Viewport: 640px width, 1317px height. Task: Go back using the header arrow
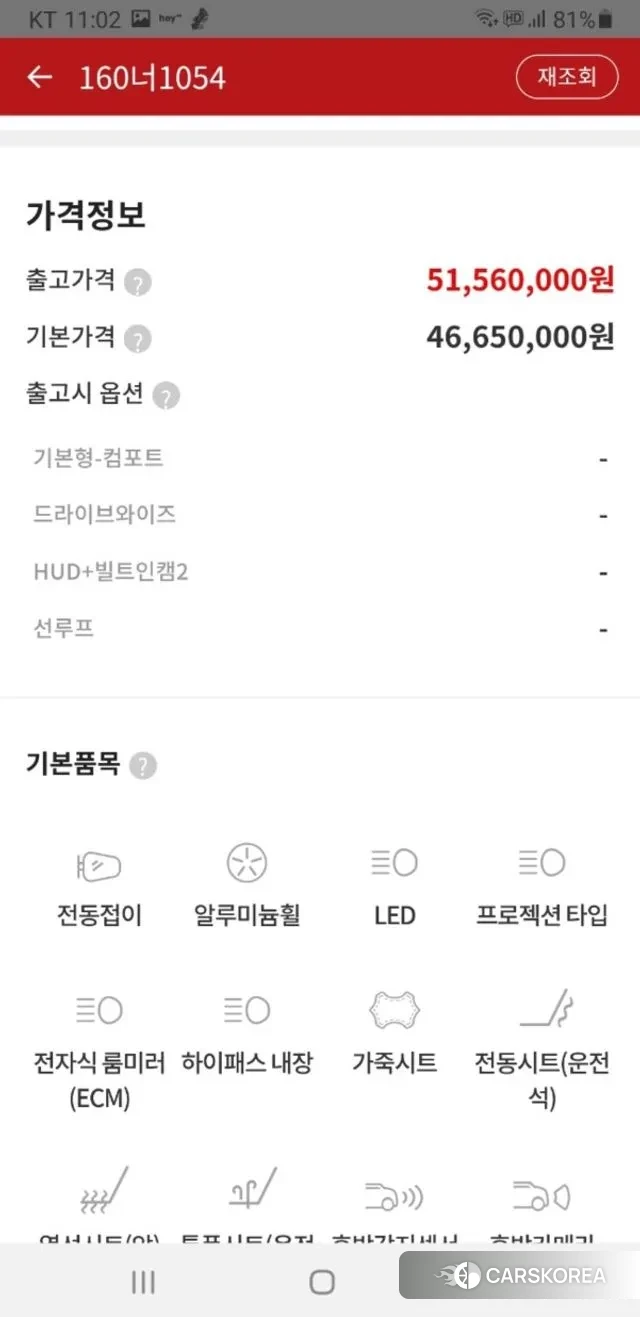(40, 77)
